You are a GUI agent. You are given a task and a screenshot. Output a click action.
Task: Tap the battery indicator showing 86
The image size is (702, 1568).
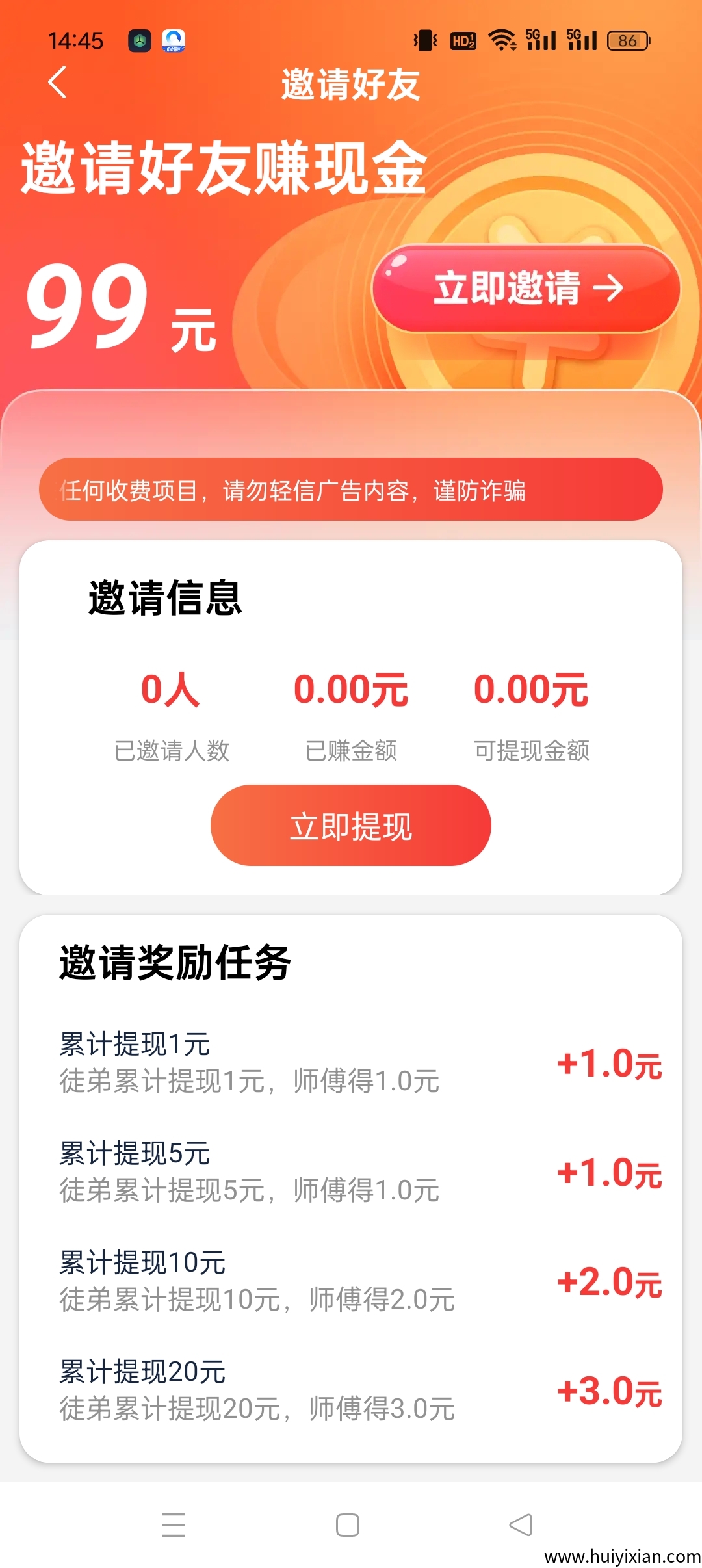(626, 40)
